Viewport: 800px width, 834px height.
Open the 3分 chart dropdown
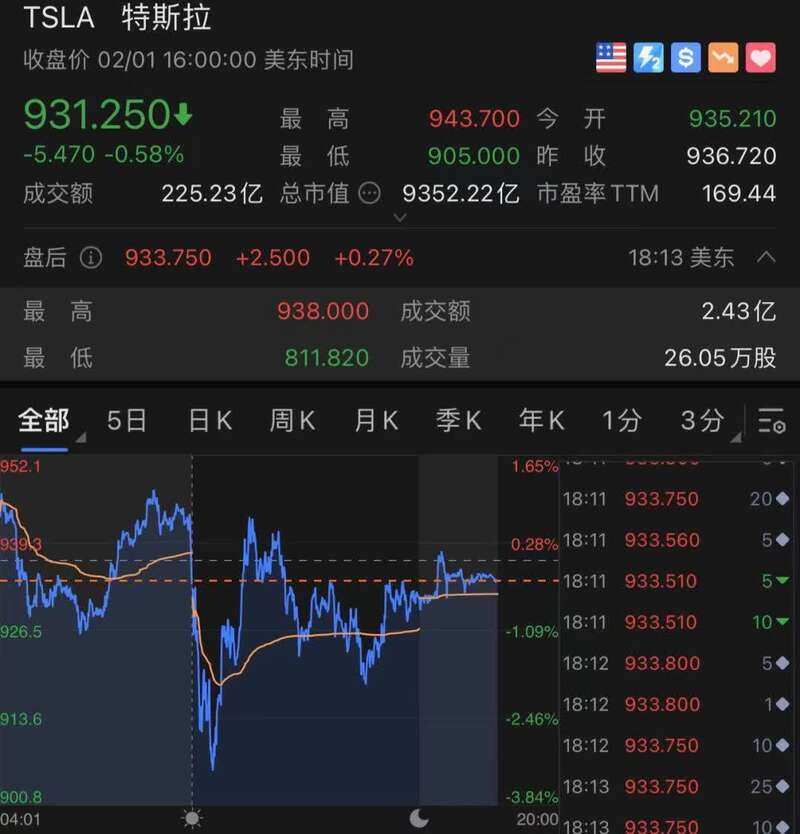pos(704,421)
